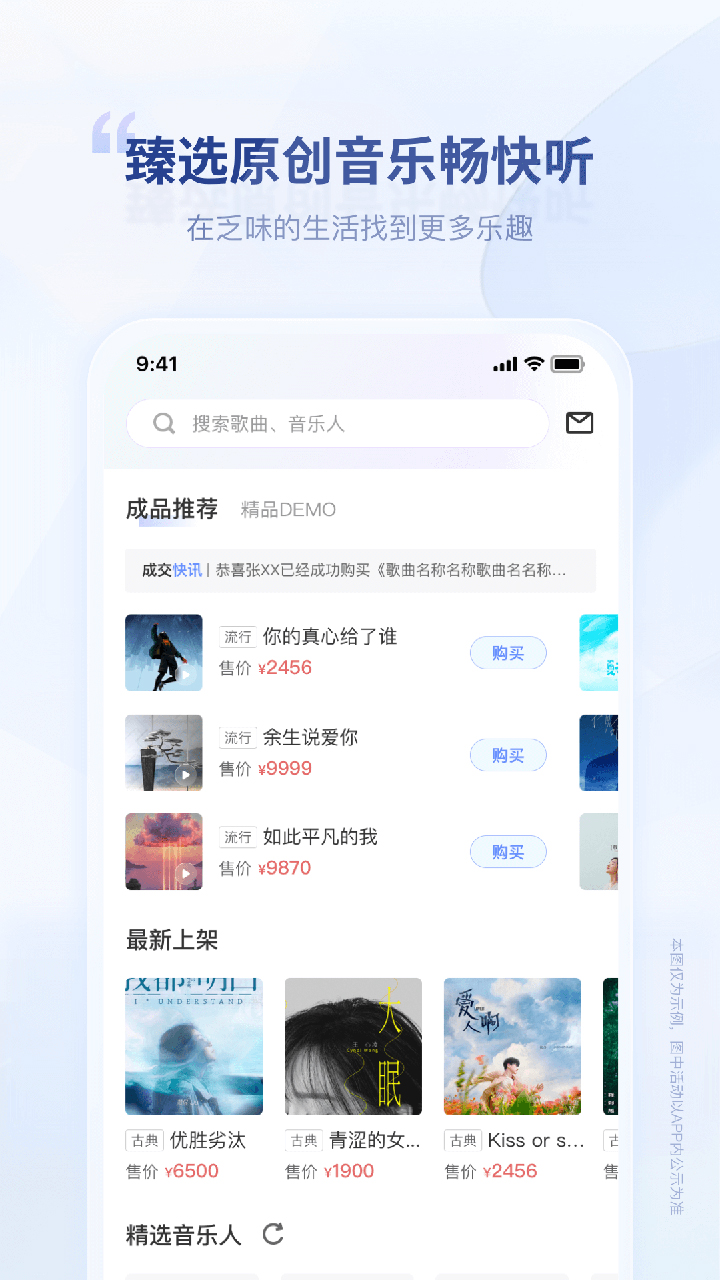Open the 大眠 album thumbnail
The height and width of the screenshot is (1280, 720).
click(353, 1046)
